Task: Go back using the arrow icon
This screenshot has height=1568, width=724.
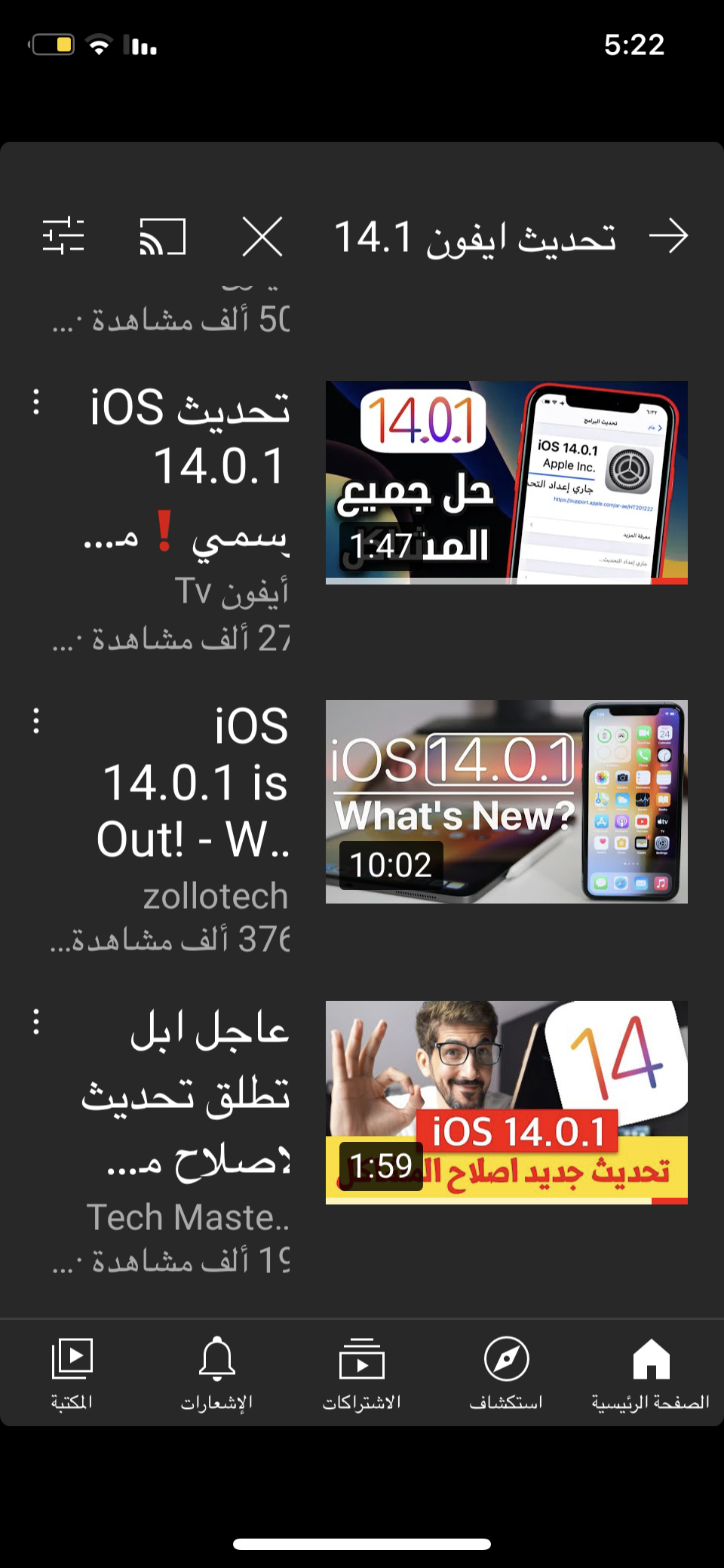Action: pyautogui.click(x=668, y=236)
